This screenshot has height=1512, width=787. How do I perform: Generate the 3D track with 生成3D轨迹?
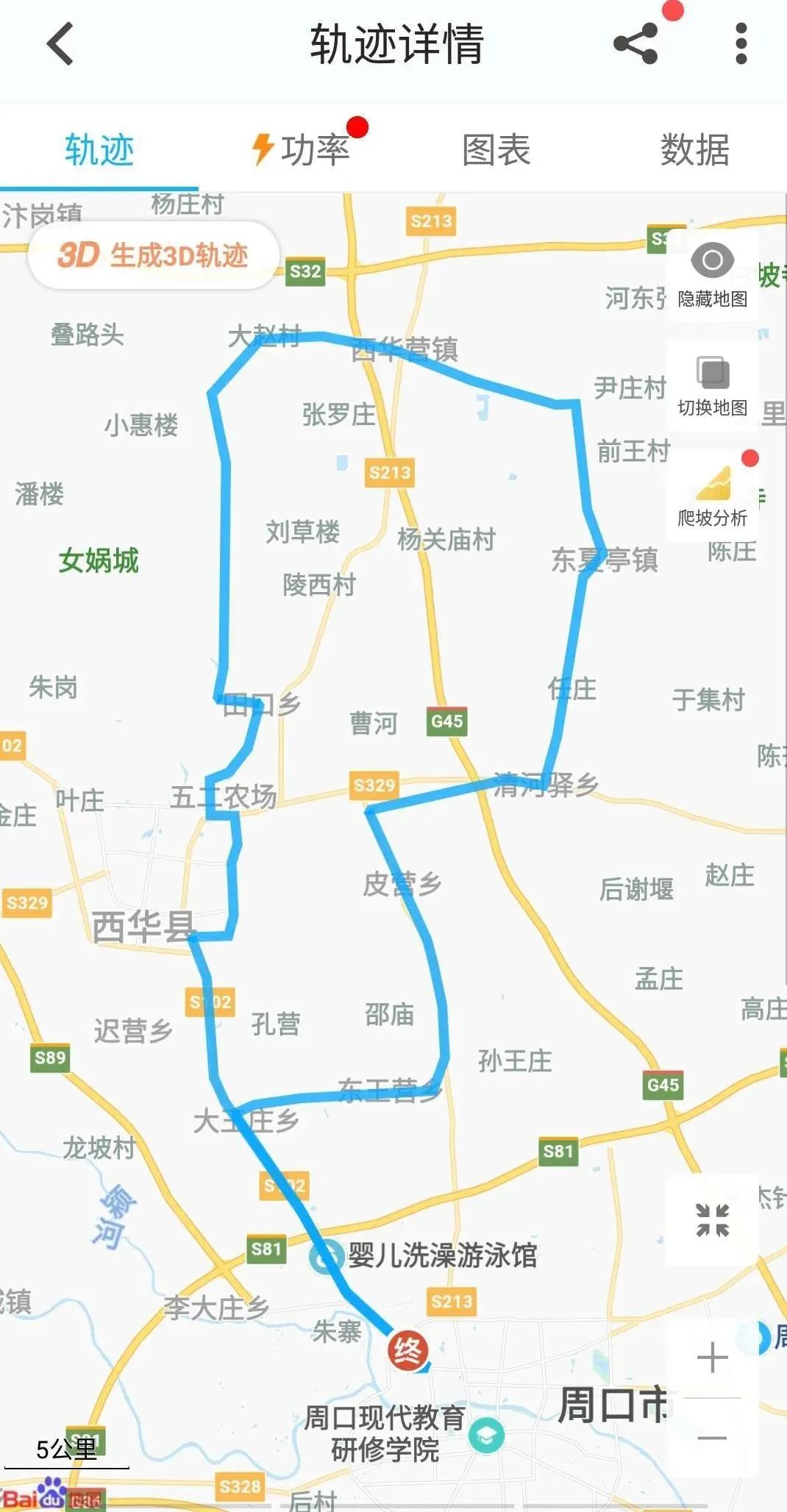pyautogui.click(x=153, y=255)
